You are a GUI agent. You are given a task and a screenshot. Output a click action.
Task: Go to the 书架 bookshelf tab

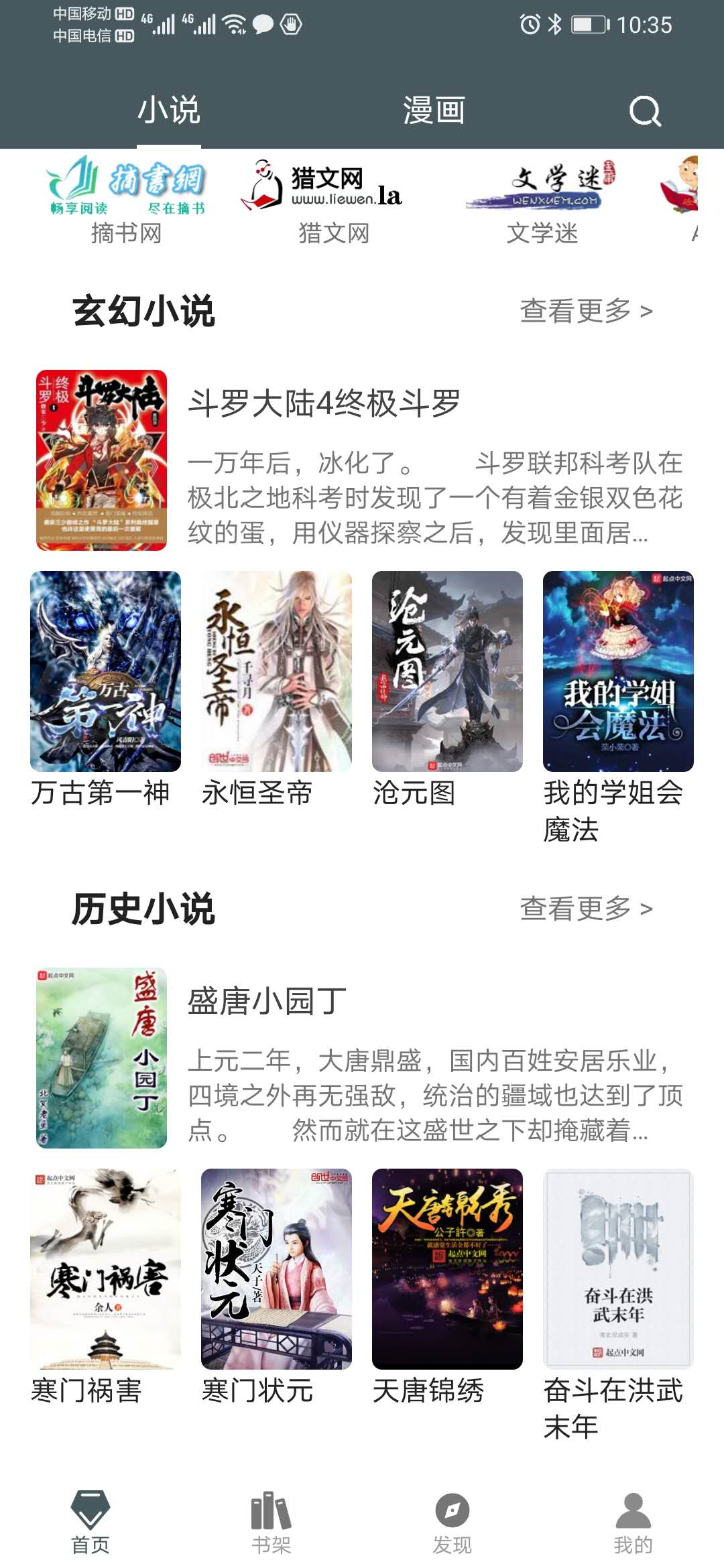pos(271,1522)
